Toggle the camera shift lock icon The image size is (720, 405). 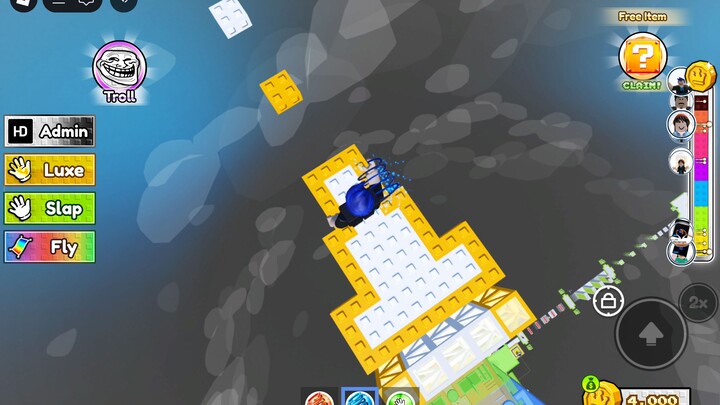tap(607, 299)
